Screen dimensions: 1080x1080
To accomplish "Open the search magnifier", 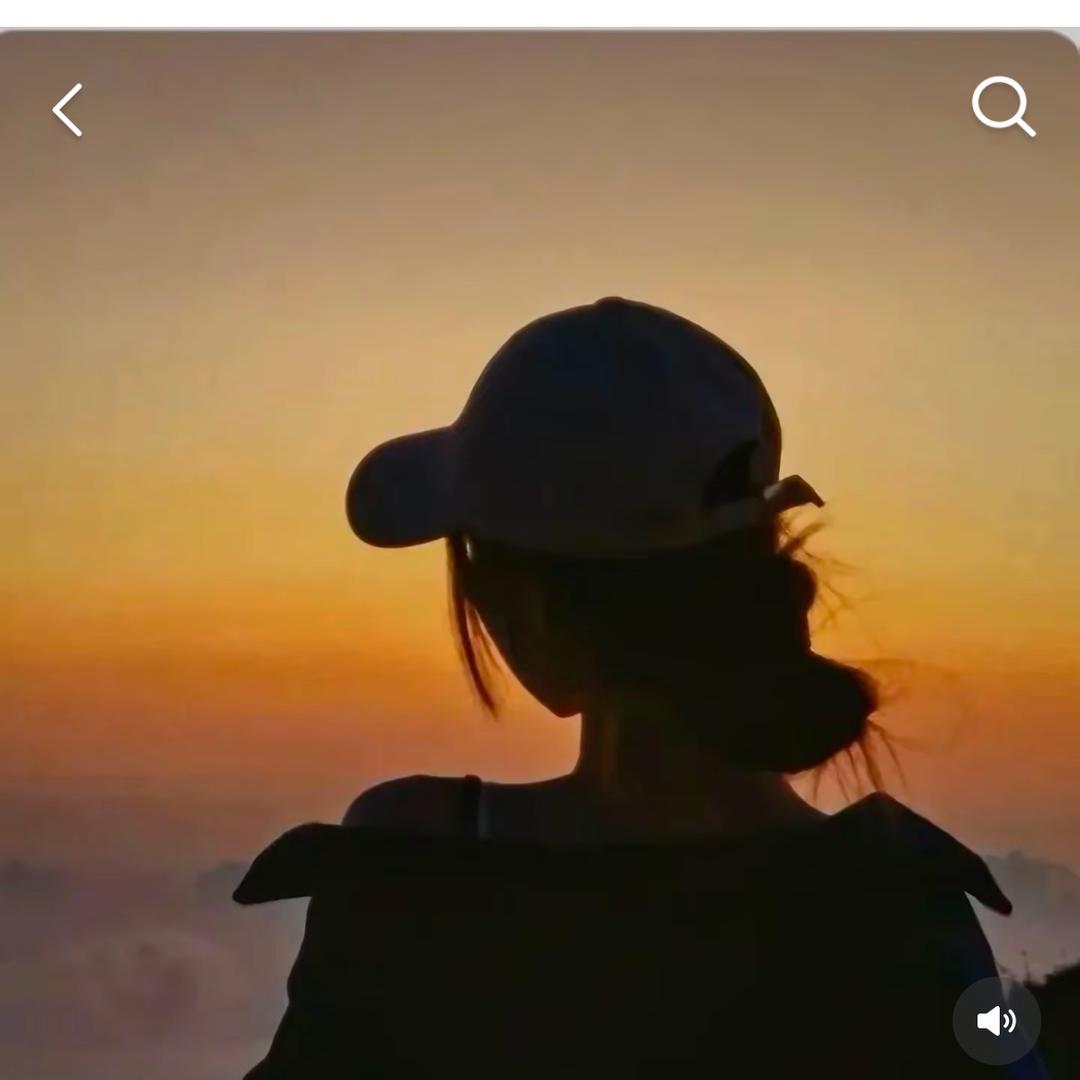I will 1002,106.
